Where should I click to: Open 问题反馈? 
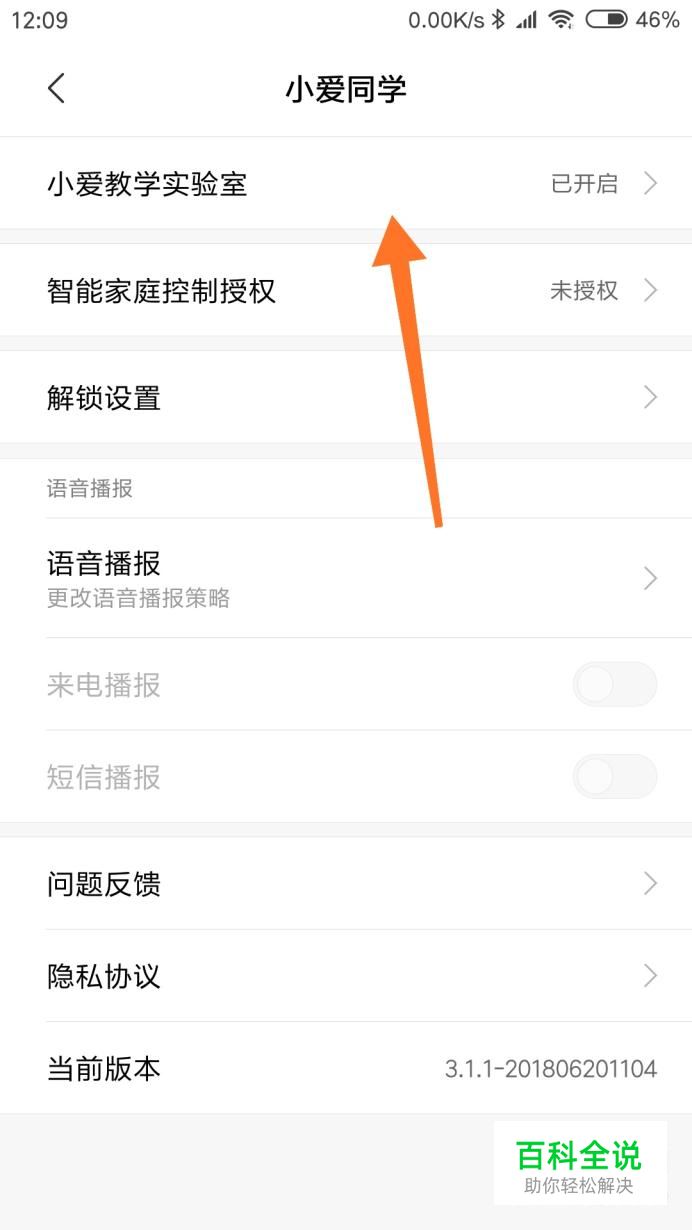point(346,884)
